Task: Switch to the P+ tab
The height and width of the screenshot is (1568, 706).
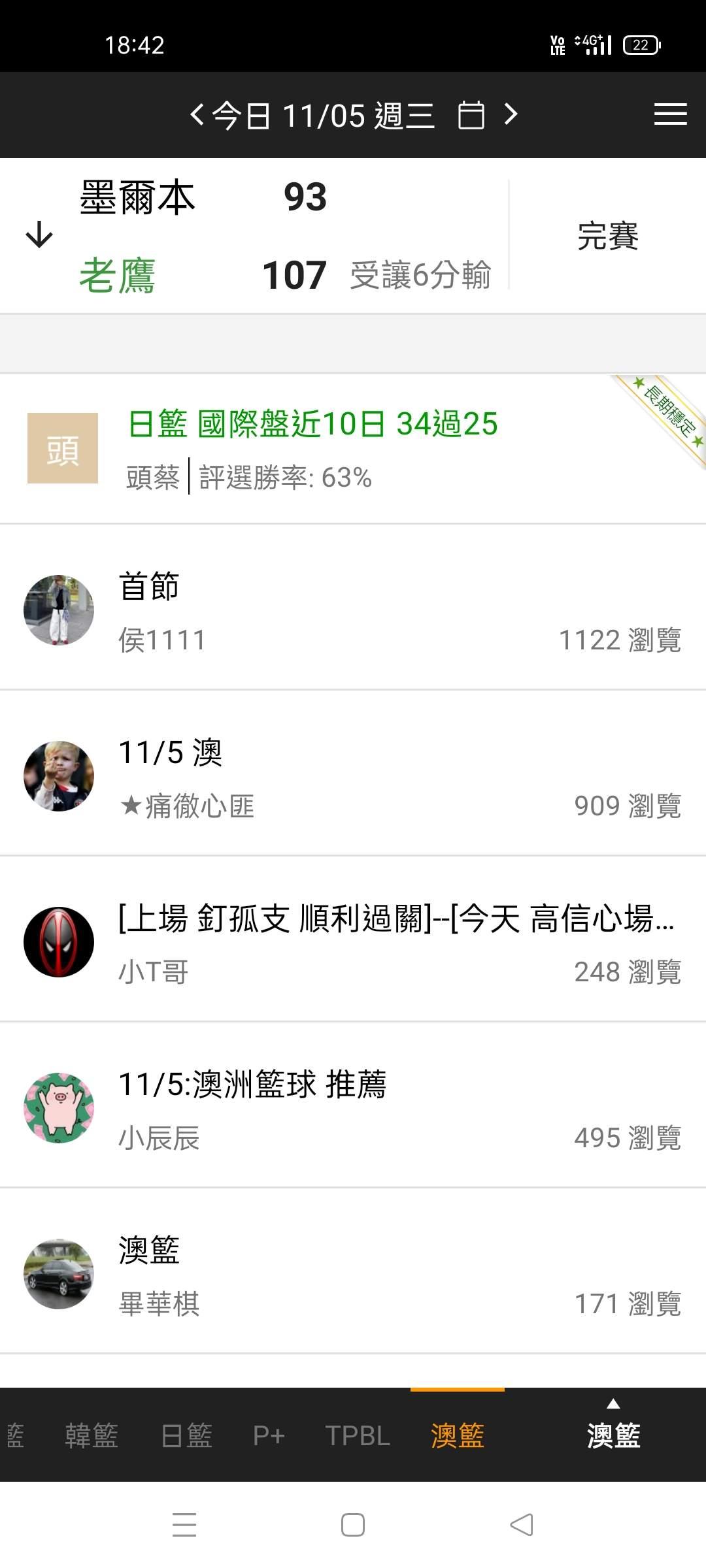Action: 269,1435
